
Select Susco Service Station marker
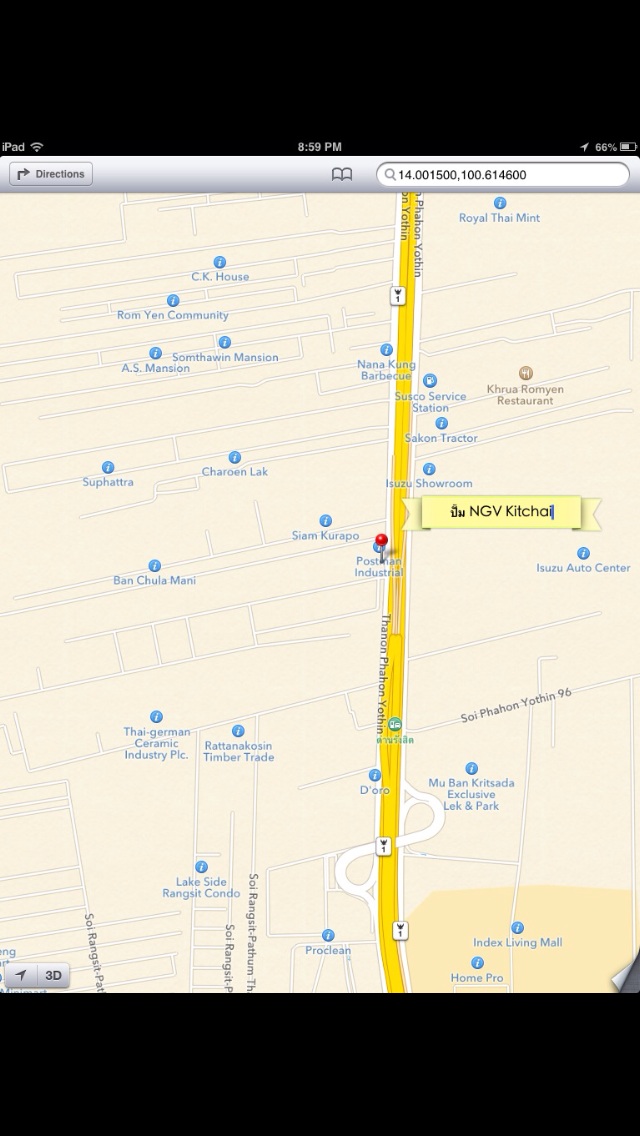(x=430, y=381)
